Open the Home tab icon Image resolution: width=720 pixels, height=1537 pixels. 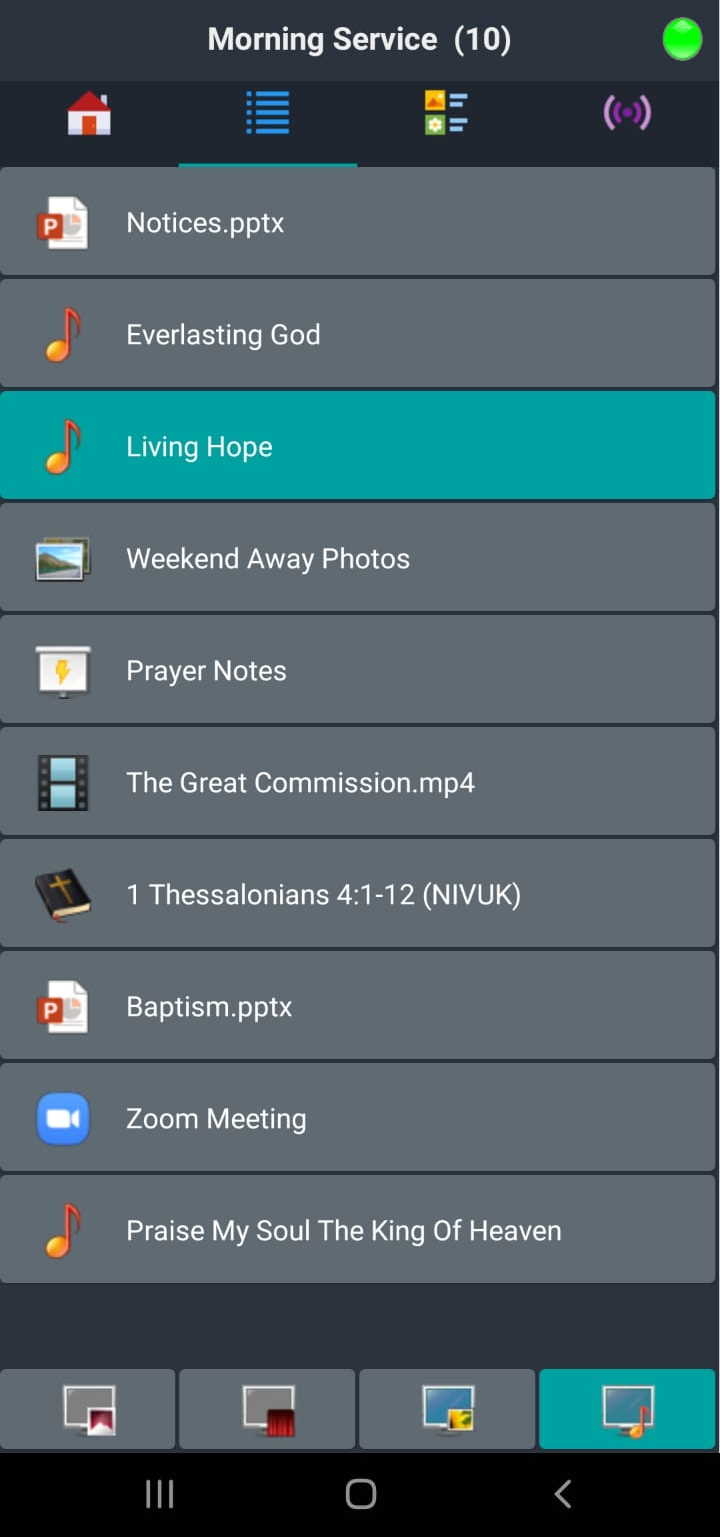[x=89, y=113]
